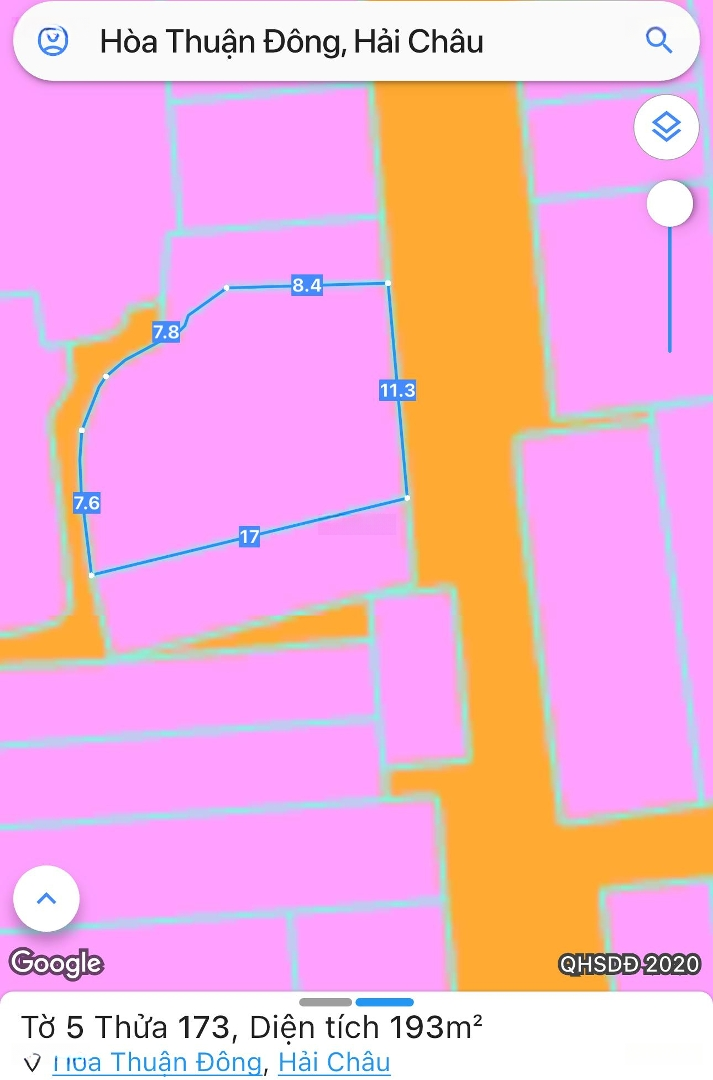Open the map layers button
The height and width of the screenshot is (1080, 713).
[x=666, y=127]
